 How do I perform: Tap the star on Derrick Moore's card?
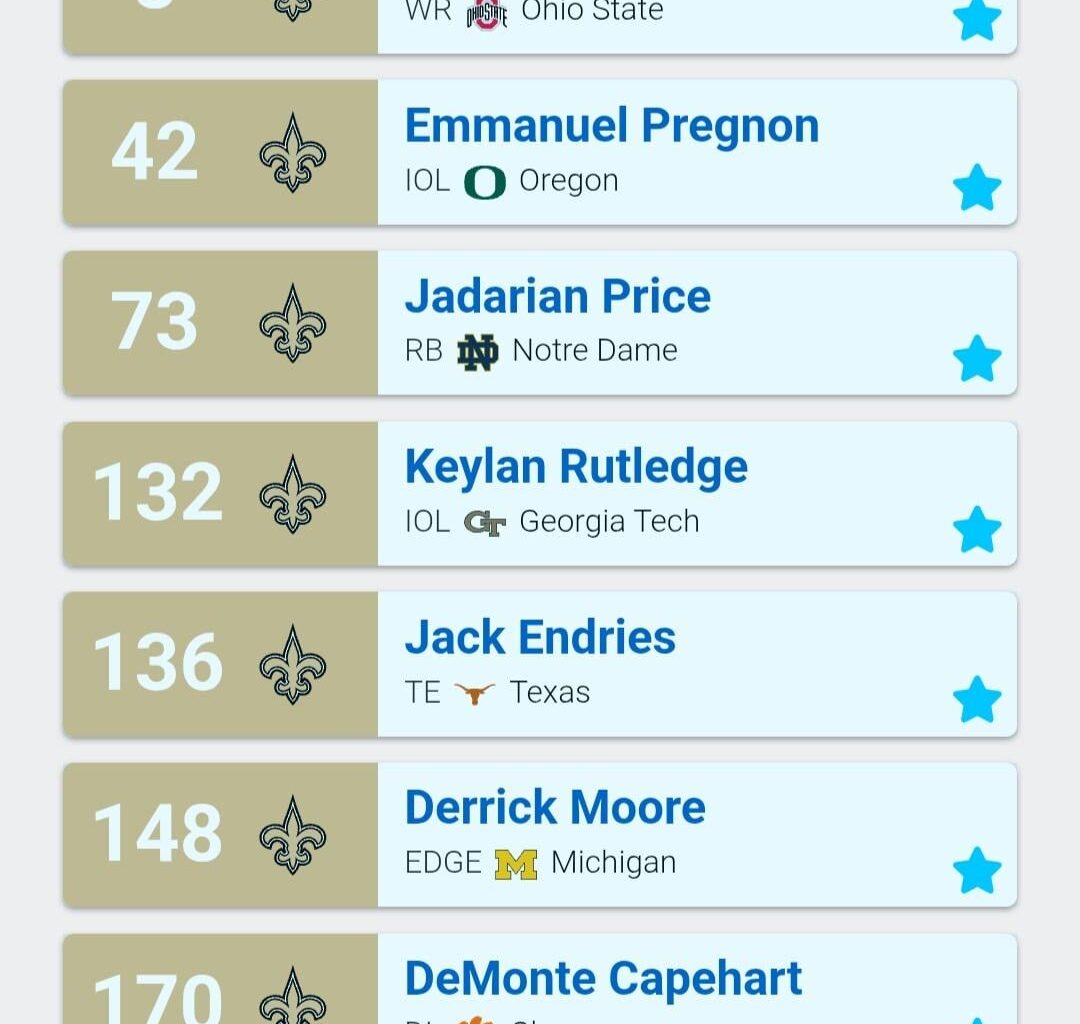click(976, 870)
